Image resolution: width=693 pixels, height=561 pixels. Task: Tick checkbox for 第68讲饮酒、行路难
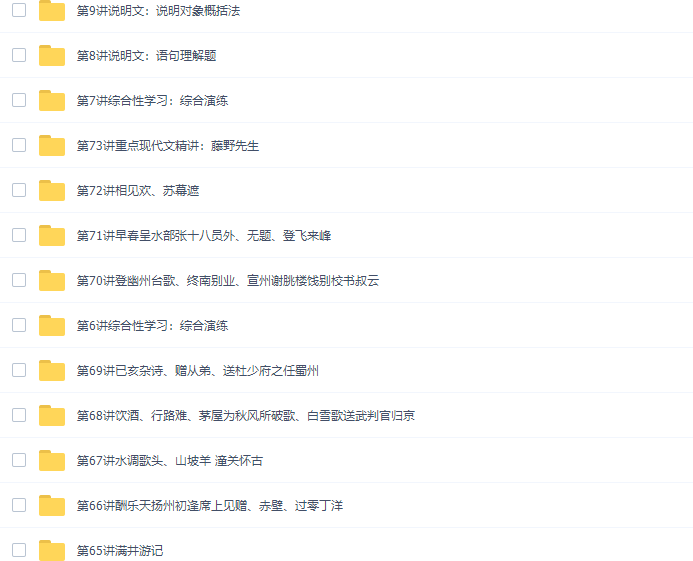tap(19, 415)
